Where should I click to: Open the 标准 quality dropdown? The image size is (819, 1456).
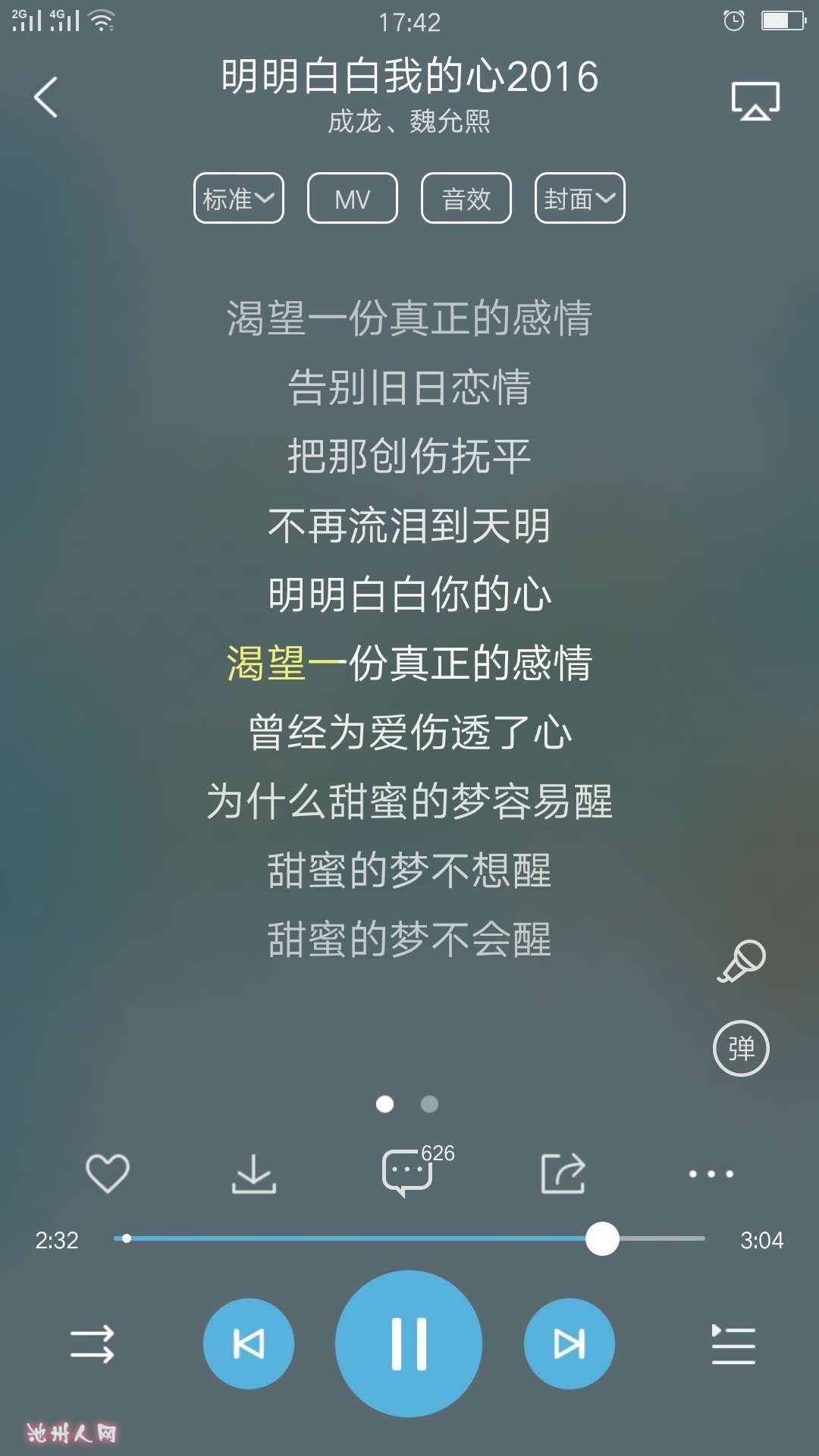click(x=238, y=198)
